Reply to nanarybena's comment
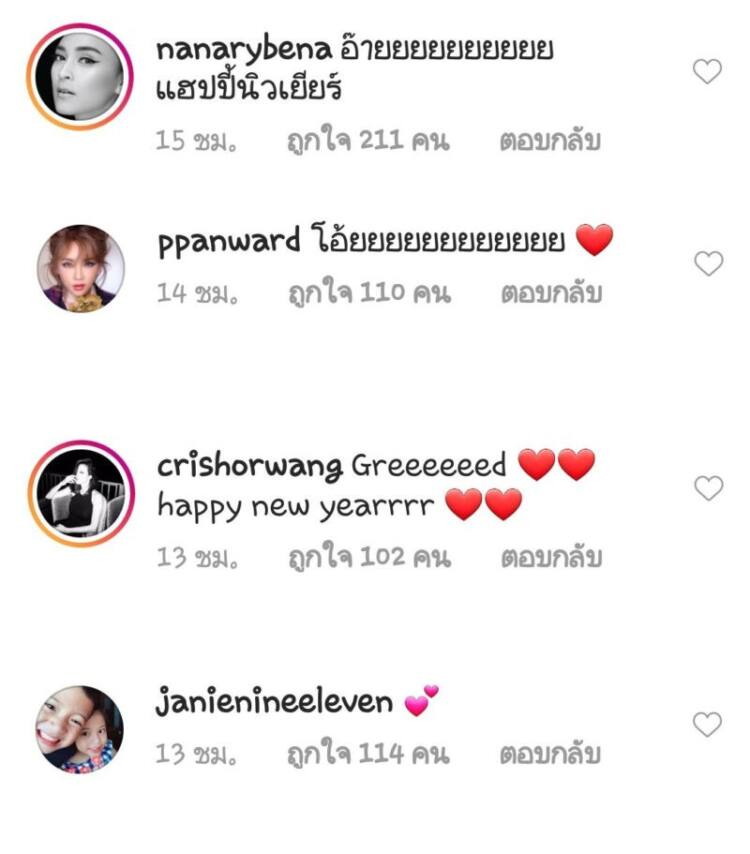The image size is (750, 854). pos(550,141)
